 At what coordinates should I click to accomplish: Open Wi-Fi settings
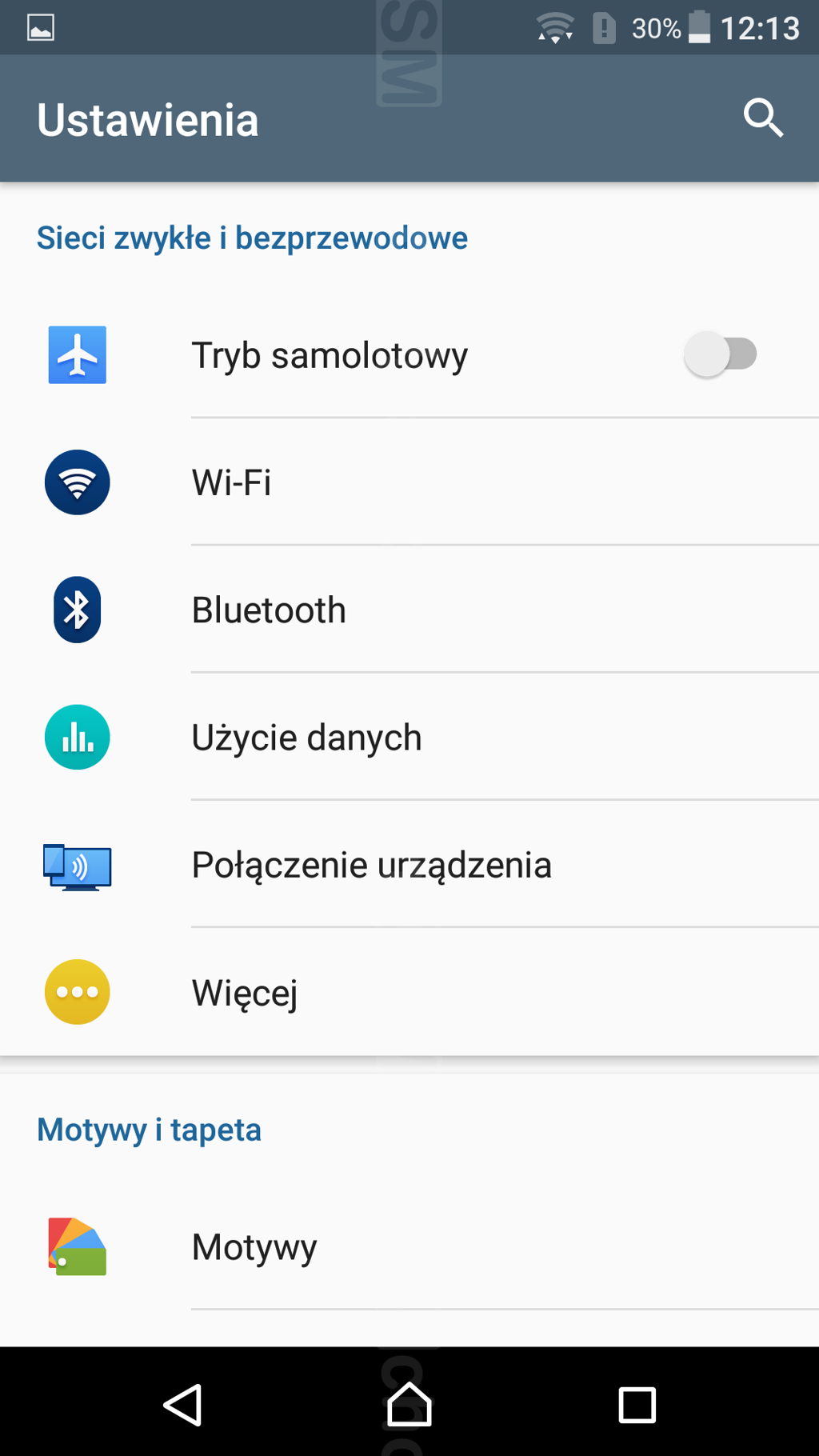pyautogui.click(x=232, y=482)
